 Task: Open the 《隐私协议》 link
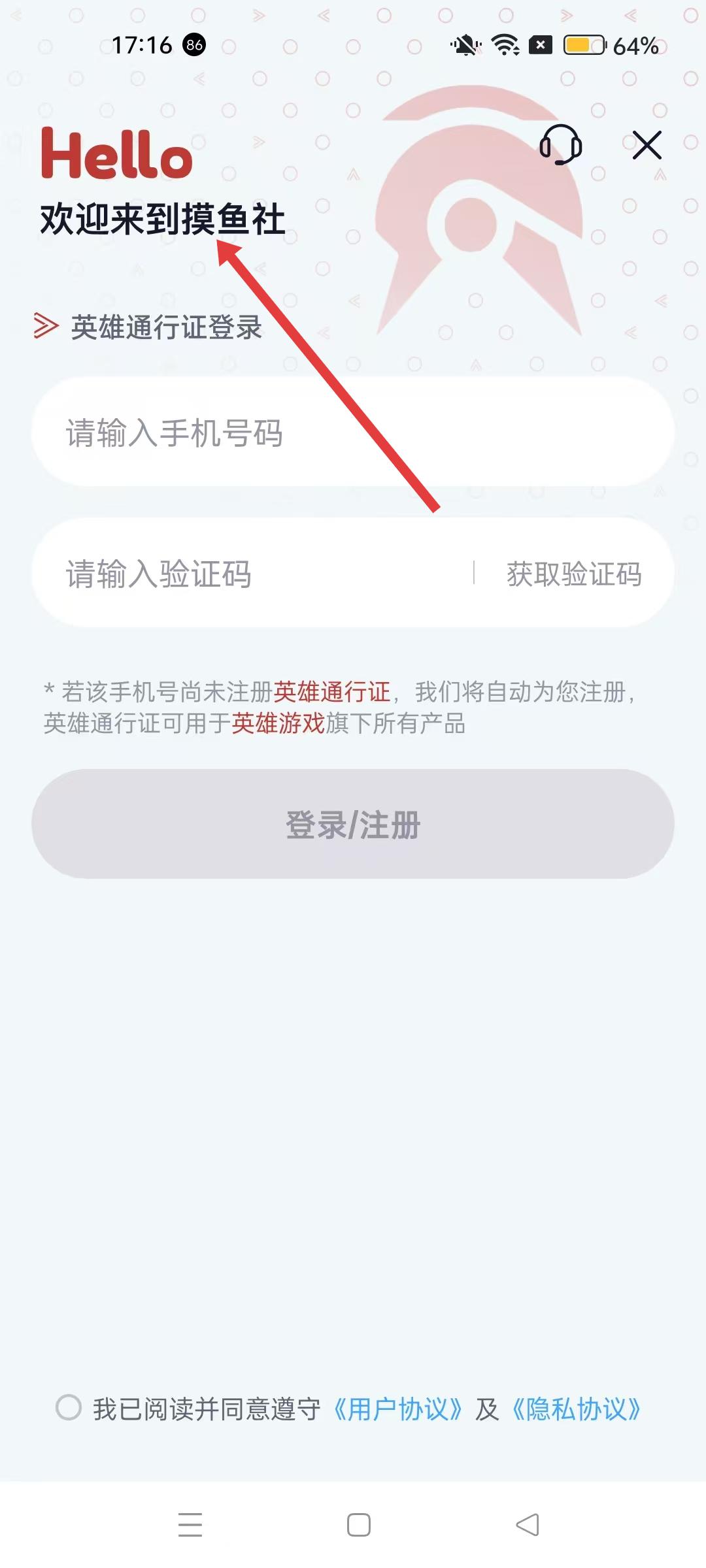pos(577,1409)
